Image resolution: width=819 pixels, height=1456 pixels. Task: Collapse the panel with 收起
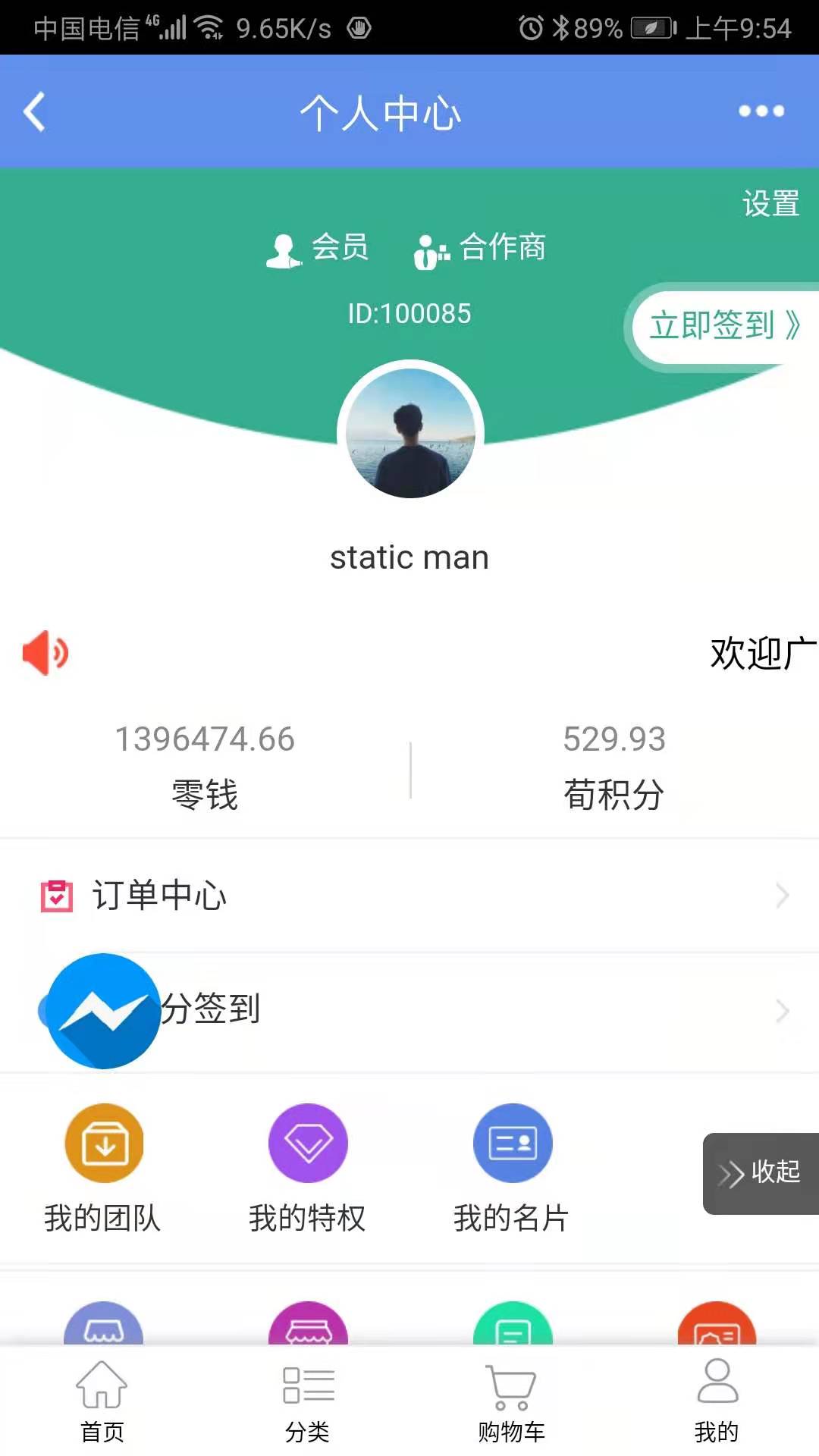(761, 1173)
